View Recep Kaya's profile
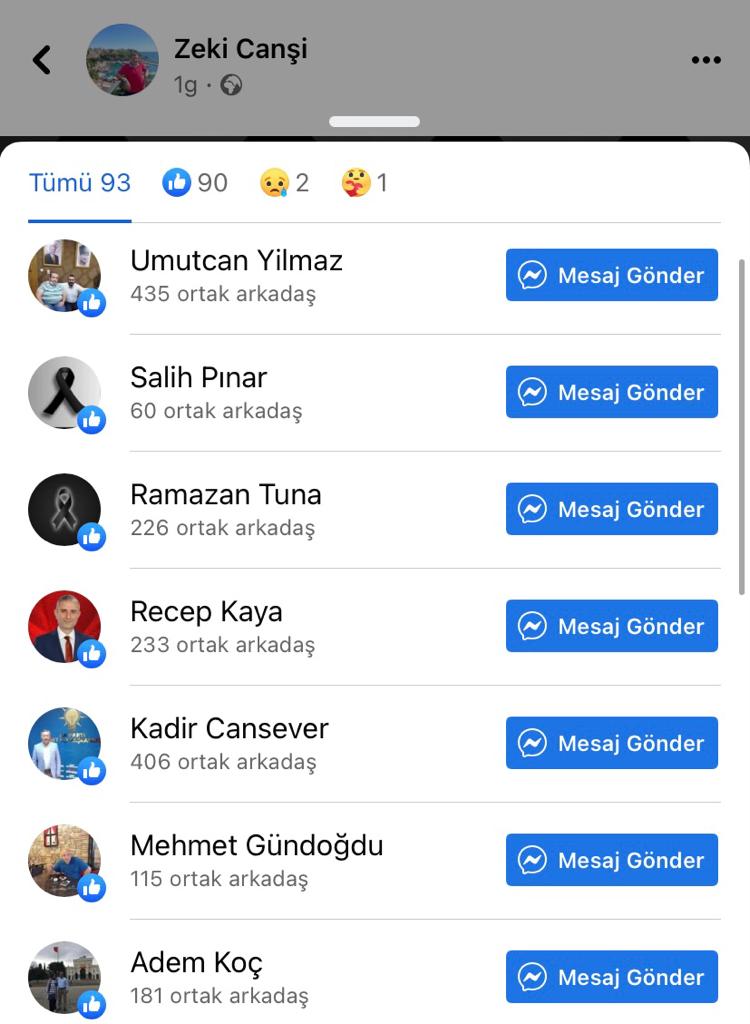Viewport: 750px width, 1024px height. [206, 612]
